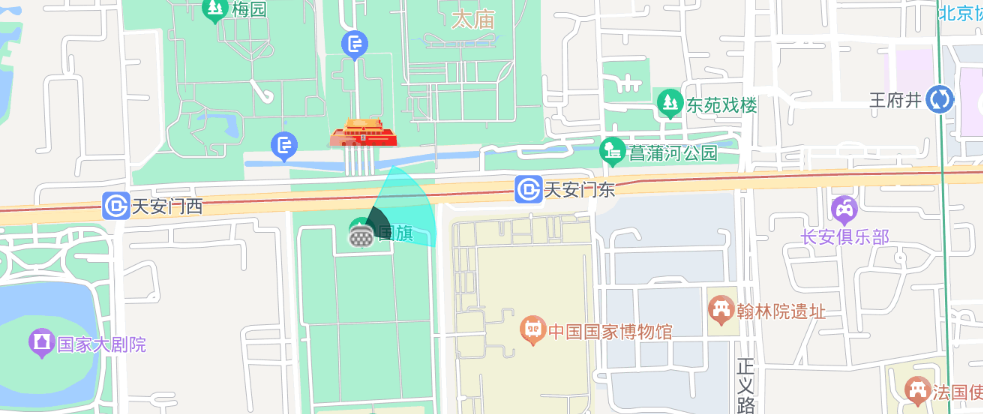Tap the 国家大剧院 point of interest

point(41,343)
